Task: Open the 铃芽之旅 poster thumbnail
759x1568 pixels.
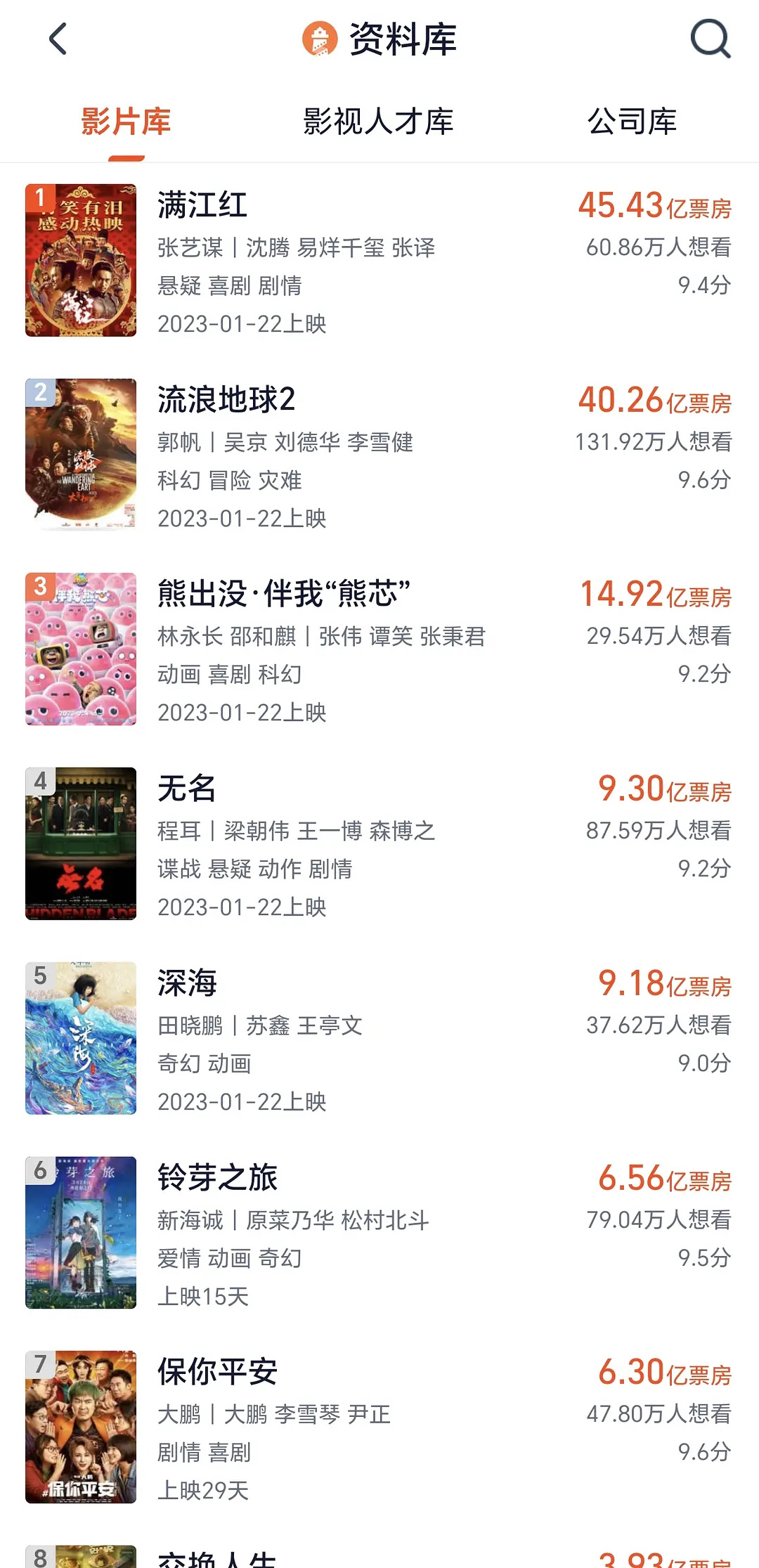Action: [81, 1232]
